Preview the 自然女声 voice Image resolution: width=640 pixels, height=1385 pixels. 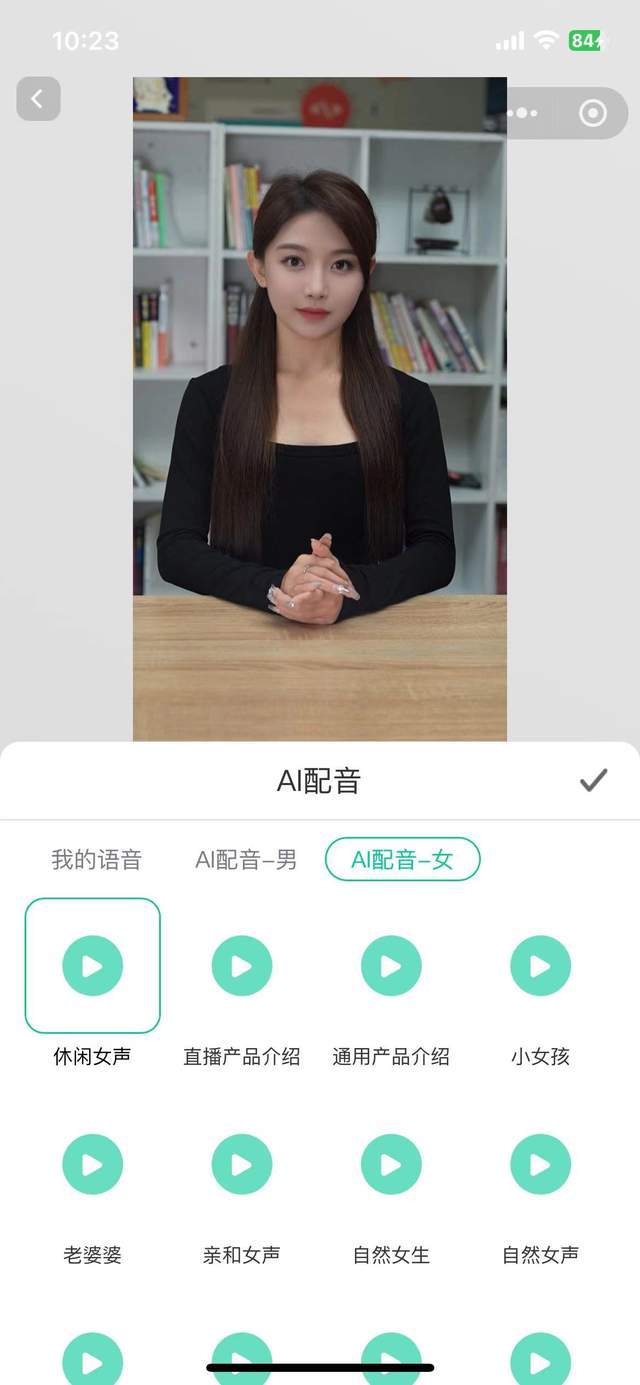click(540, 1164)
